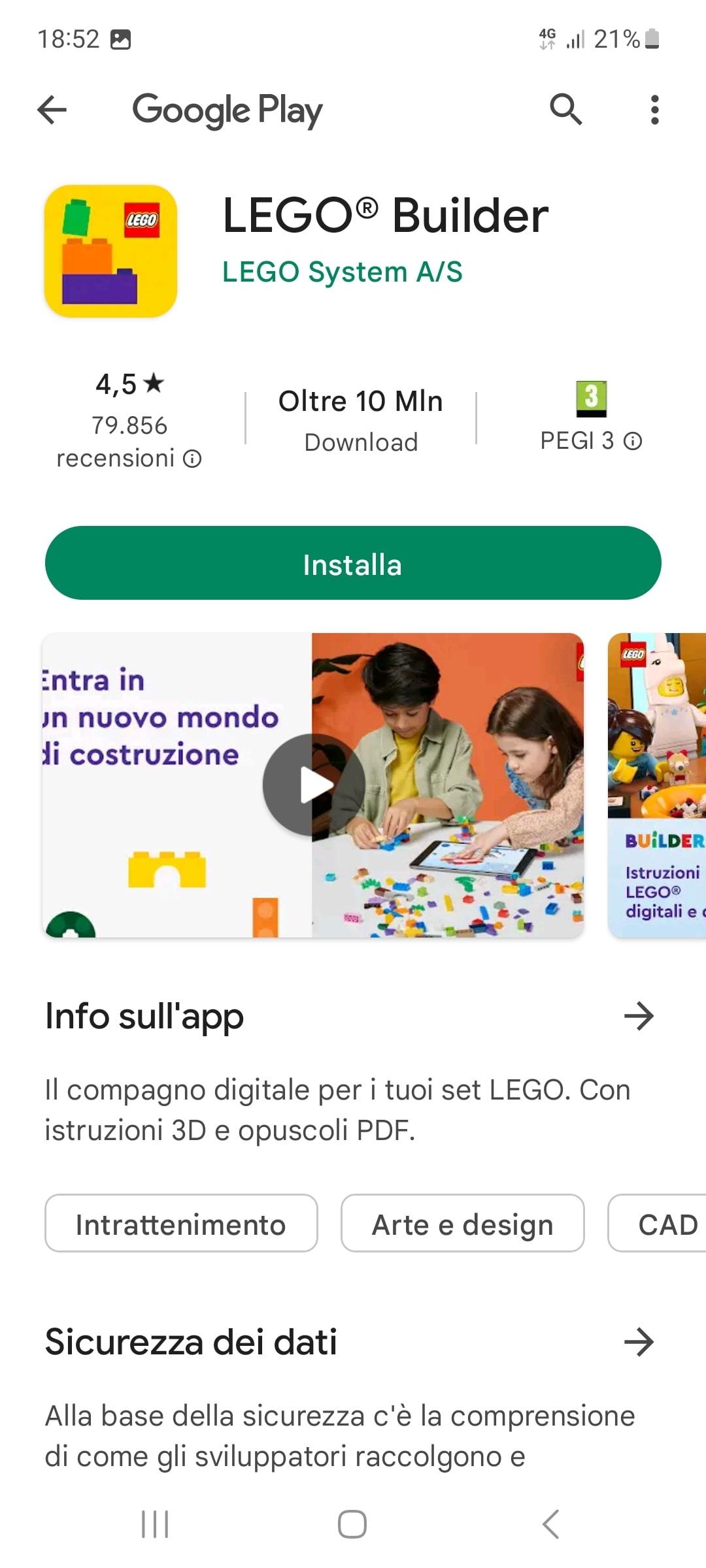Screen dimensions: 706x1568
Task: Open Sicurezza dei dati section arrow
Action: tap(639, 1342)
